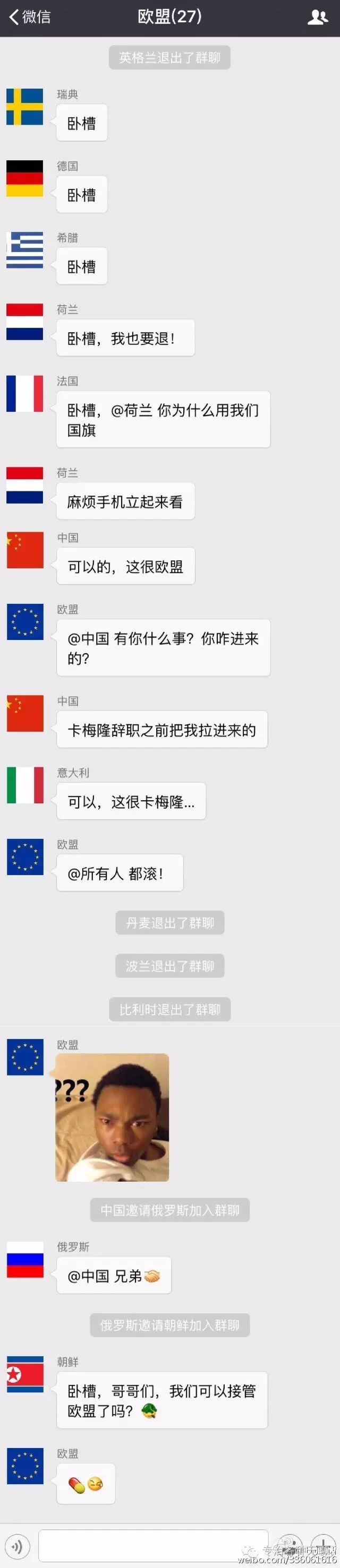This screenshot has width=340, height=1568.
Task: Open 瑞典's profile avatar
Action: click(24, 107)
